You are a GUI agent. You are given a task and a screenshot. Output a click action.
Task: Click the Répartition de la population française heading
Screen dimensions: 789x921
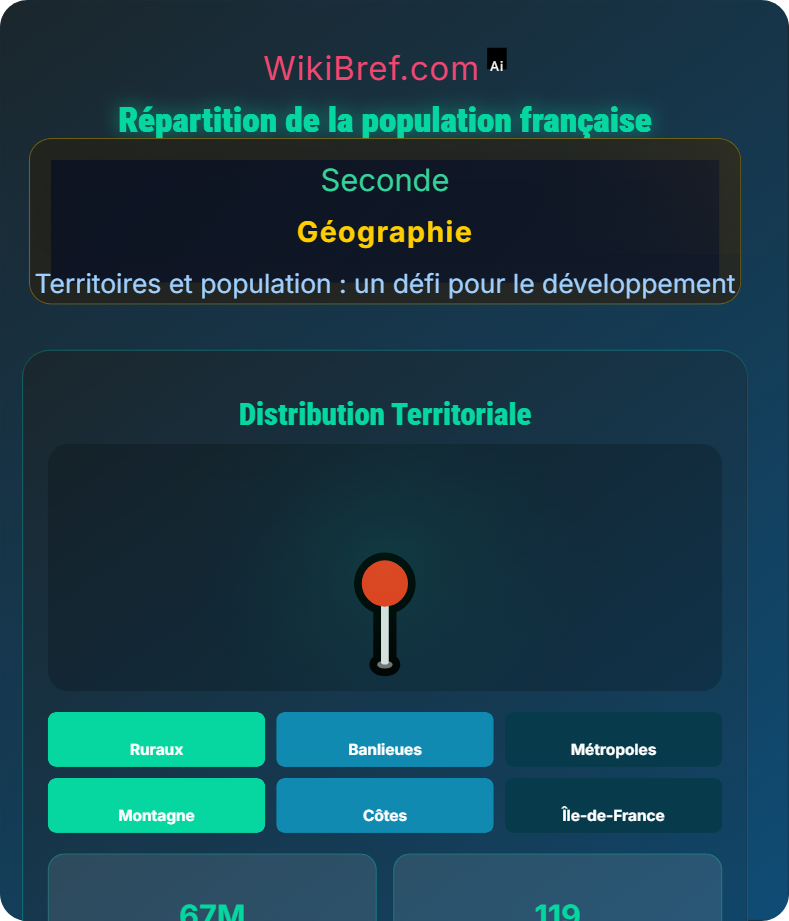pos(384,120)
